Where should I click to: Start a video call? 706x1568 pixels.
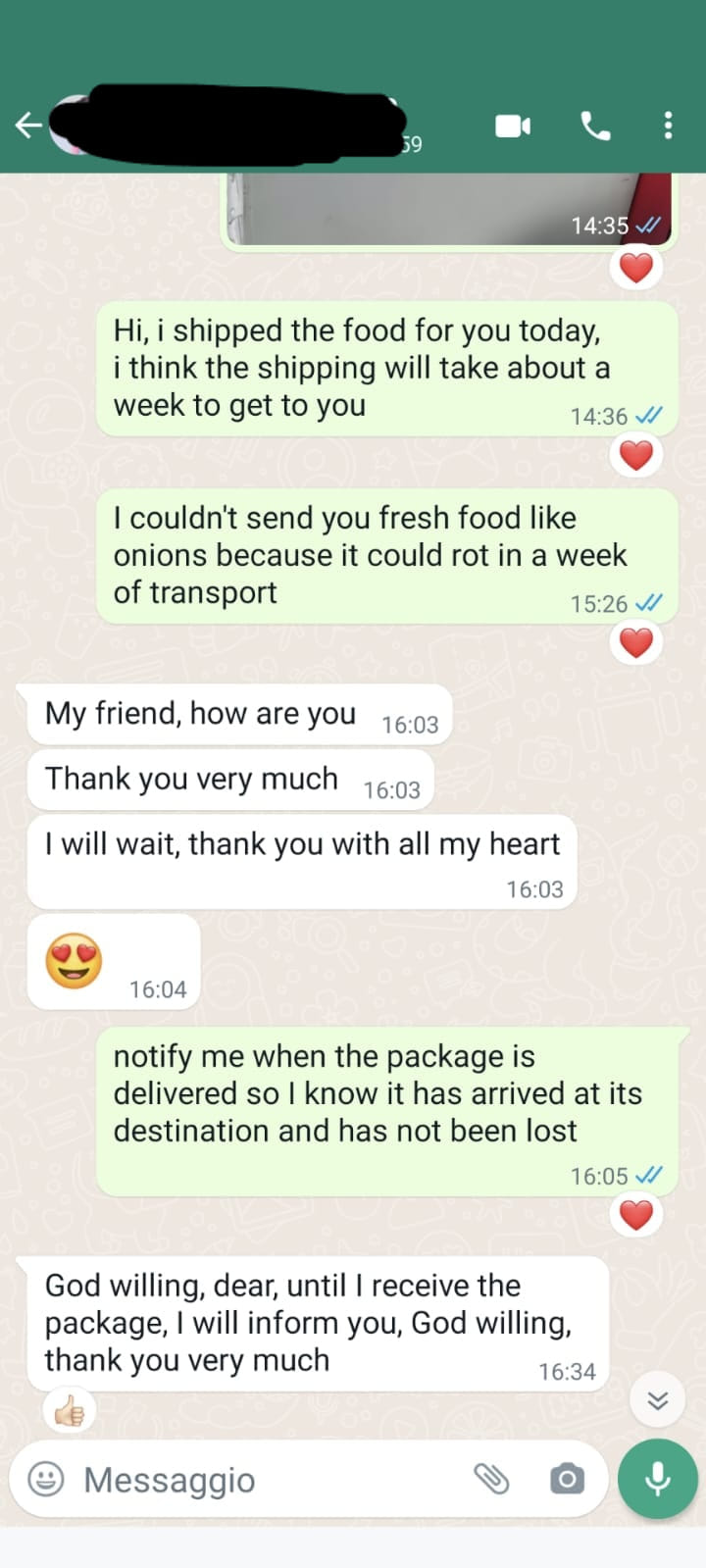[x=513, y=126]
